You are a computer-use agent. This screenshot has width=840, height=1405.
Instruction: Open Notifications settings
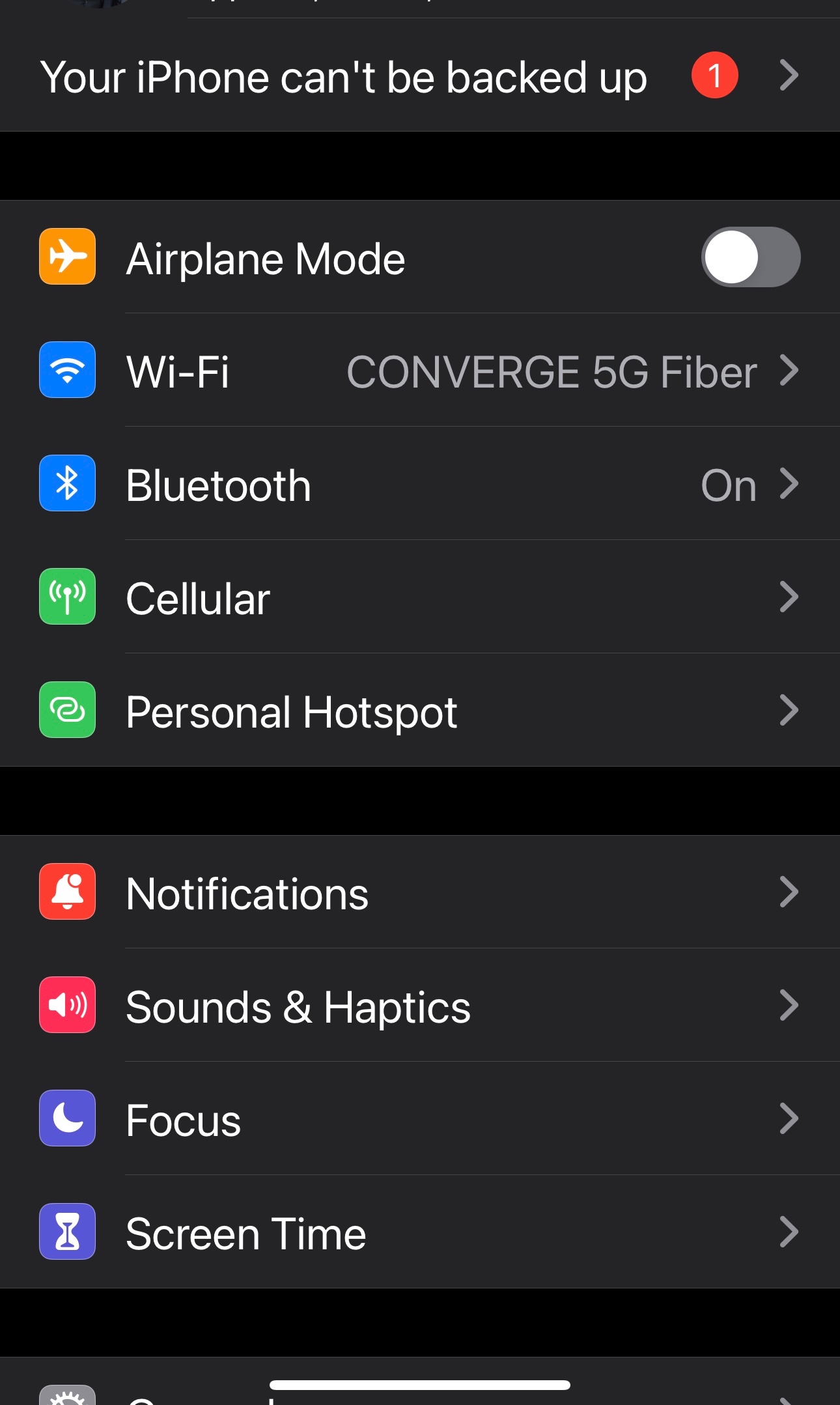tap(419, 892)
